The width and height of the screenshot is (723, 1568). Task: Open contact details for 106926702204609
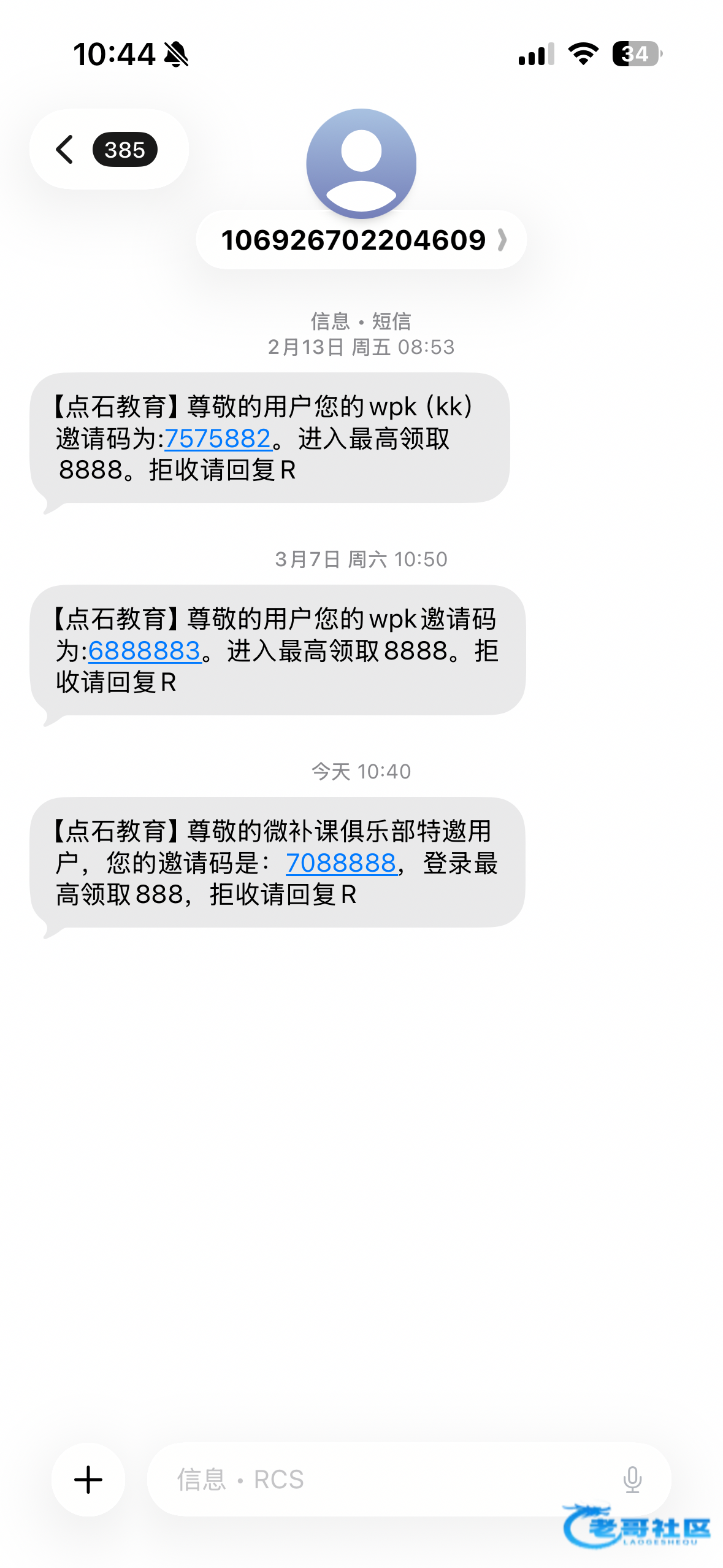coord(361,240)
